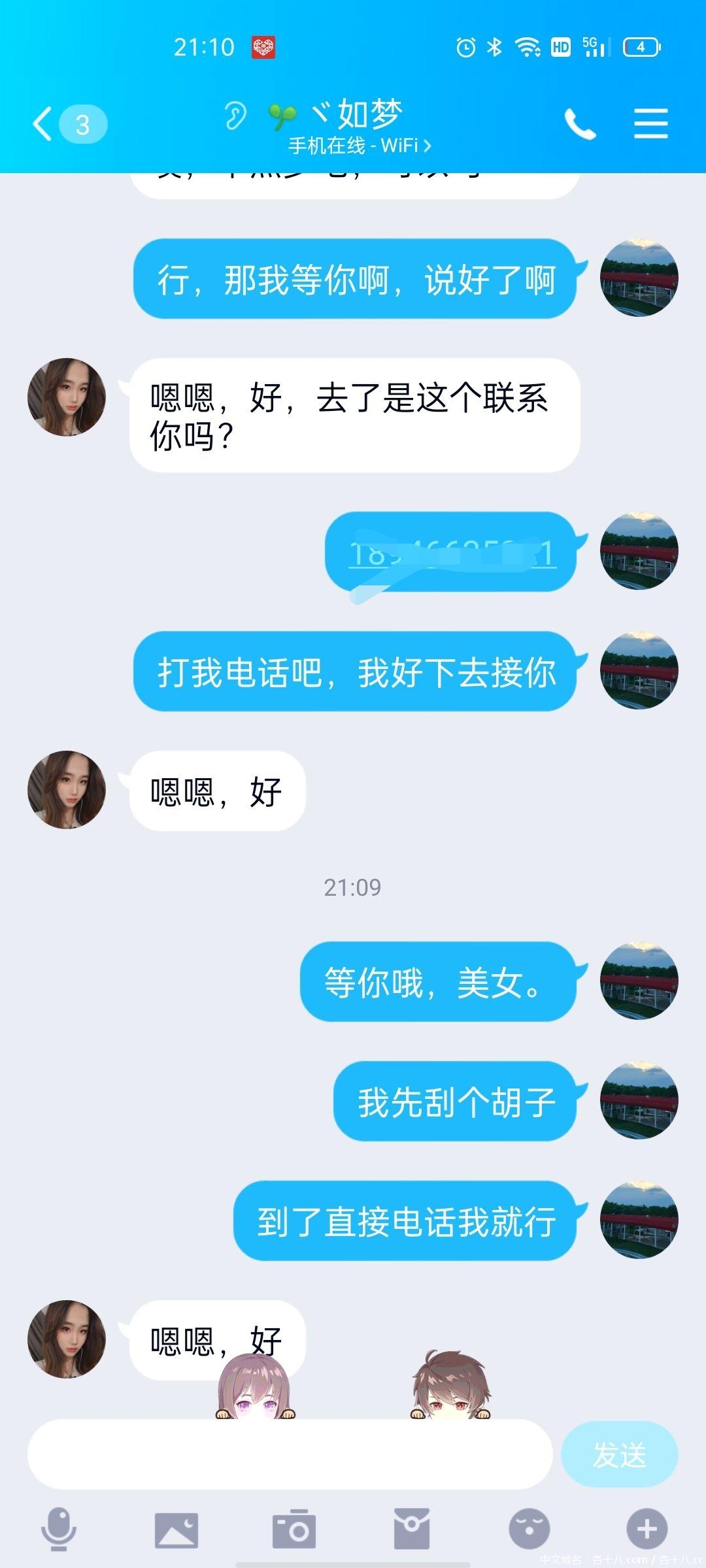Open the camera to take a photo

click(x=294, y=1529)
